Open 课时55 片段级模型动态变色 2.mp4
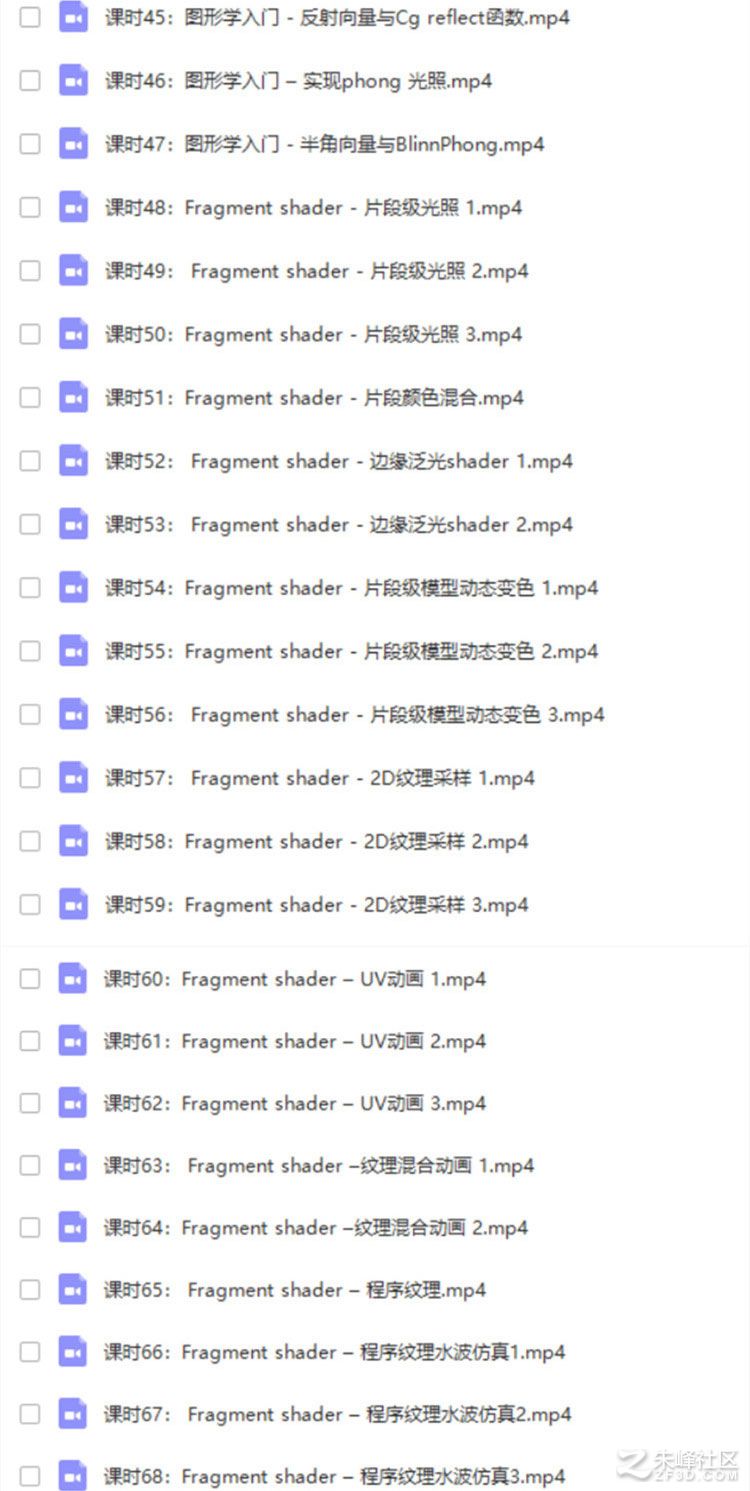The width and height of the screenshot is (750, 1491). click(351, 651)
